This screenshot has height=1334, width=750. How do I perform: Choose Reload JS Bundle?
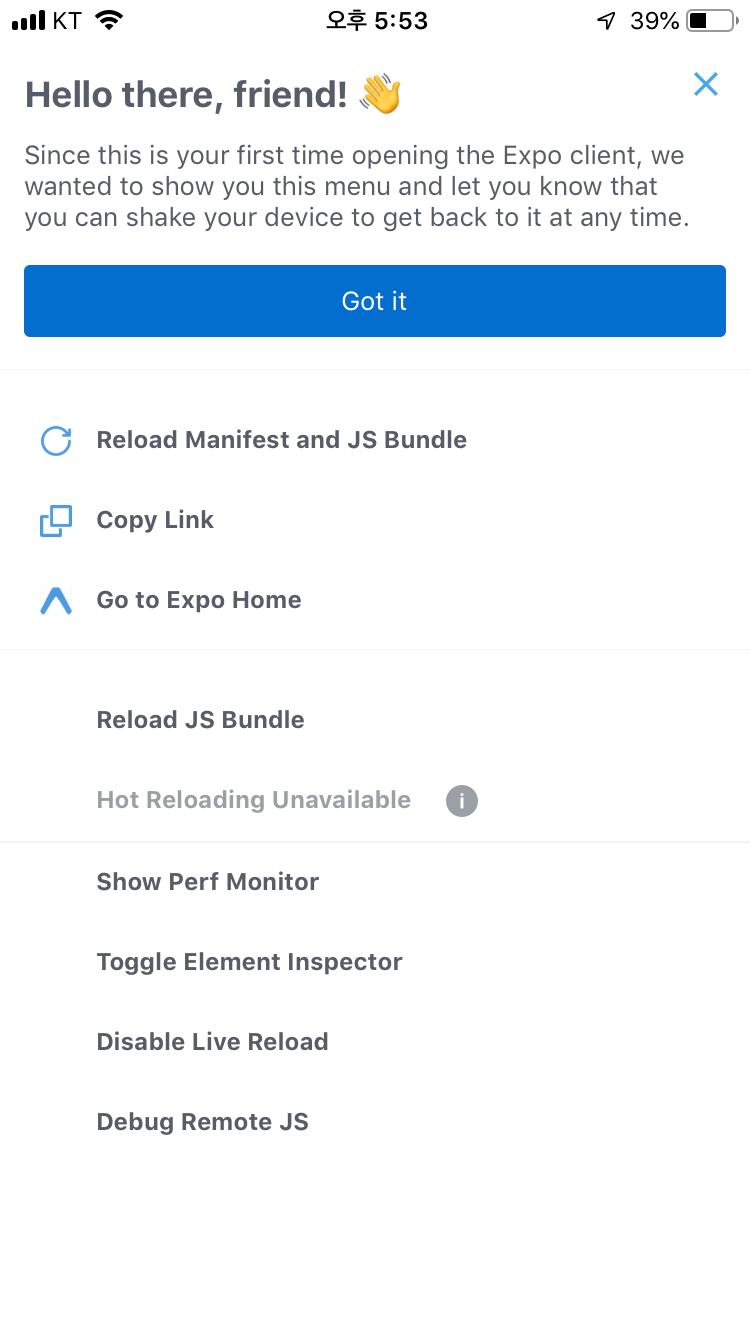click(200, 720)
